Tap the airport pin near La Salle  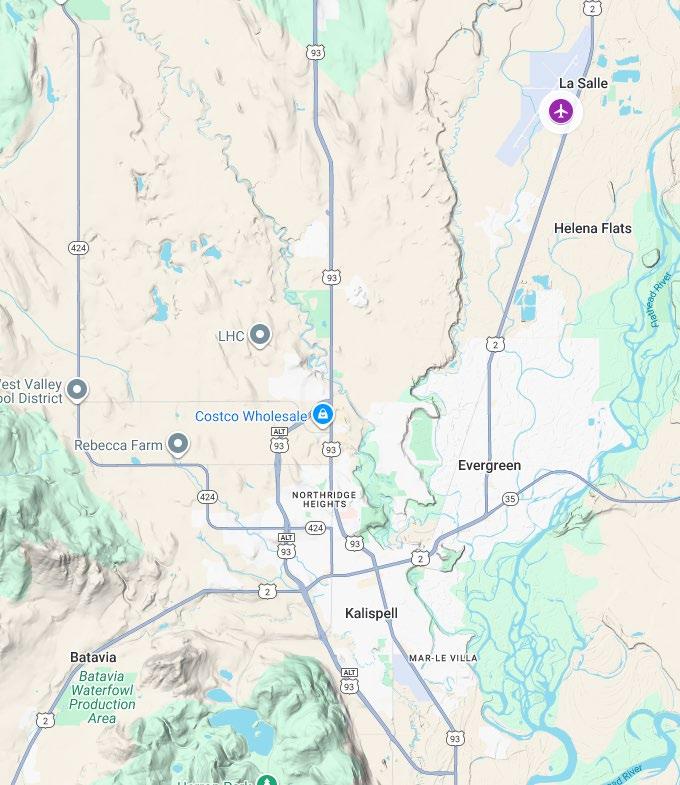tap(561, 111)
